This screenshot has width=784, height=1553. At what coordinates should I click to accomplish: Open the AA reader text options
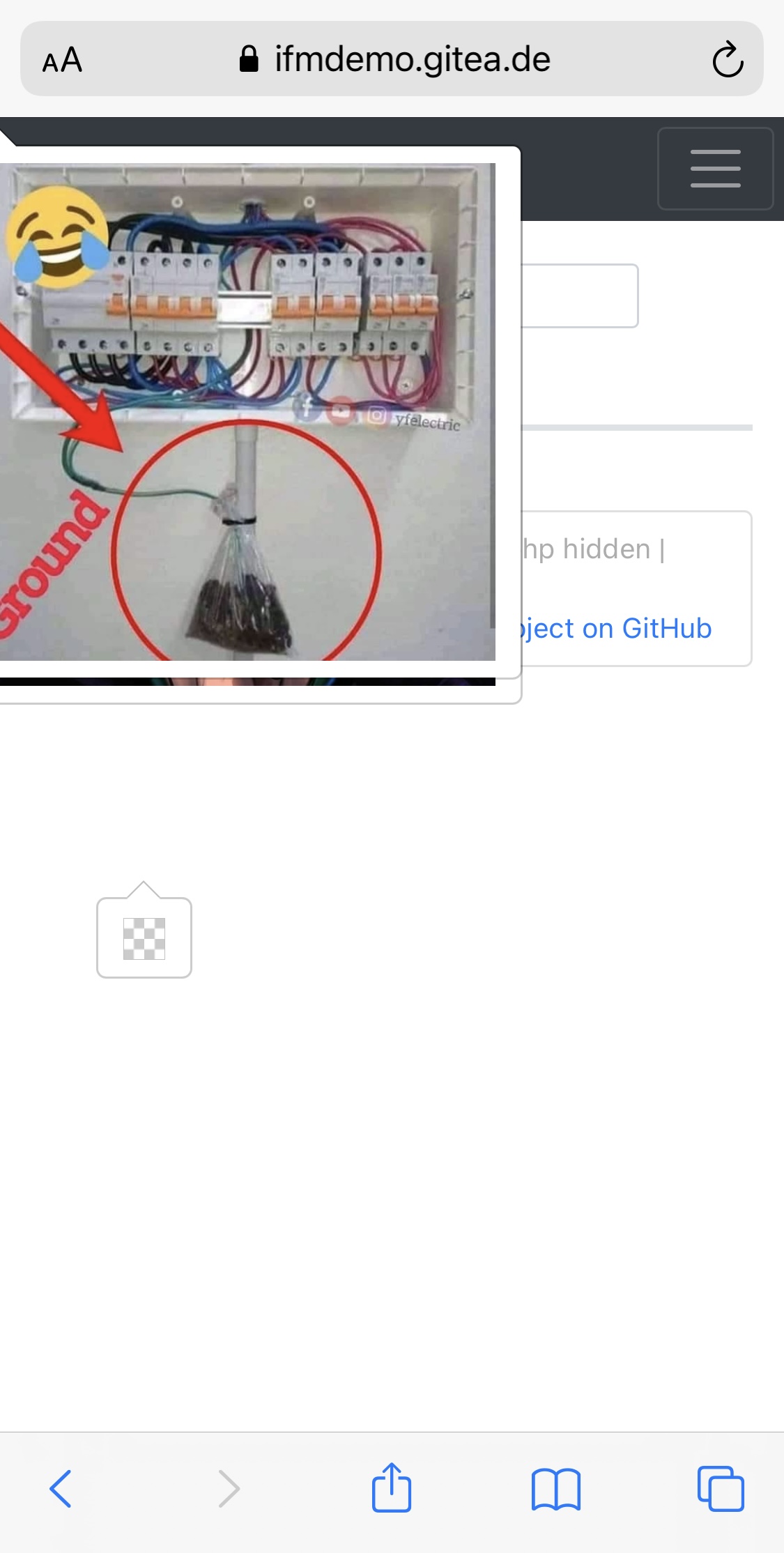pos(62,60)
